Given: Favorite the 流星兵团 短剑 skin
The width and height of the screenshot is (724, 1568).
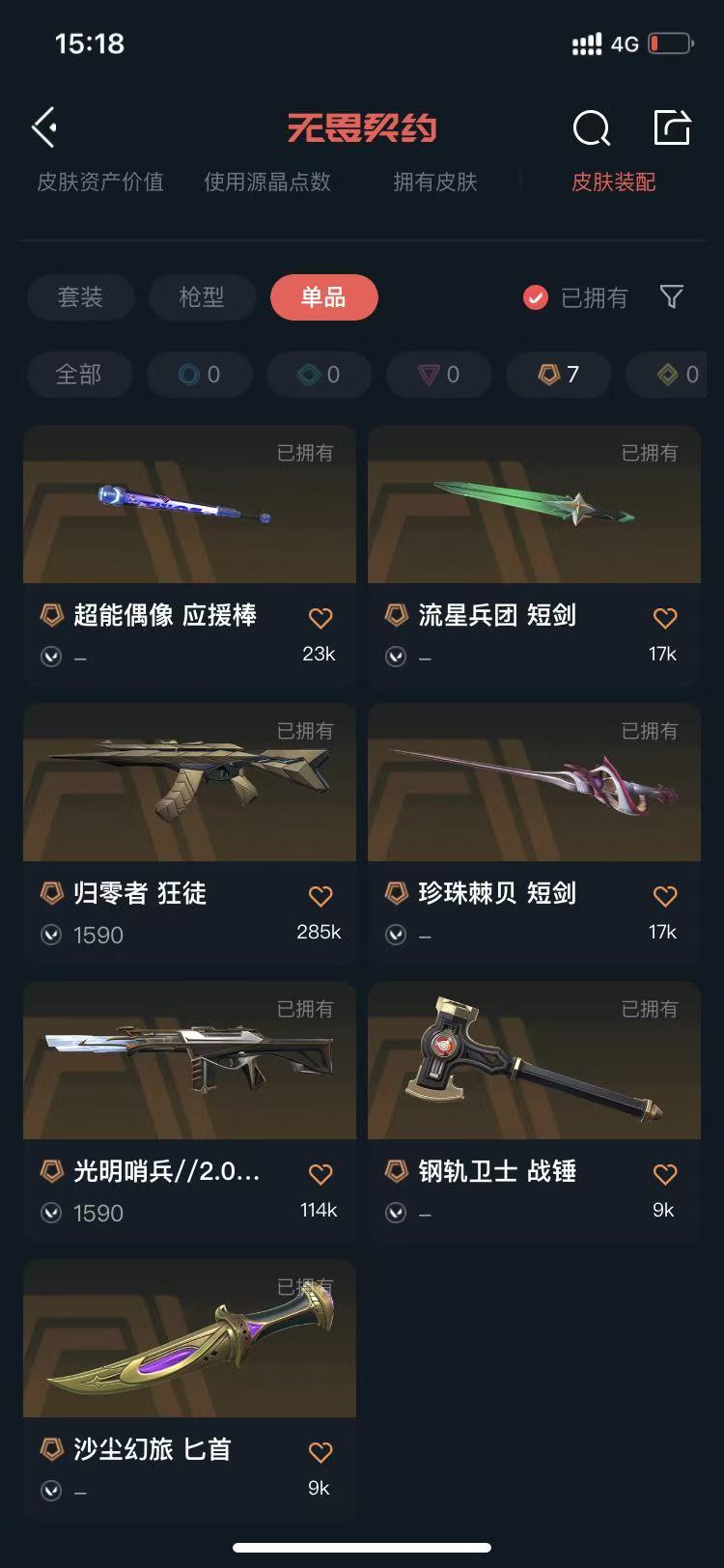Looking at the screenshot, I should point(665,618).
